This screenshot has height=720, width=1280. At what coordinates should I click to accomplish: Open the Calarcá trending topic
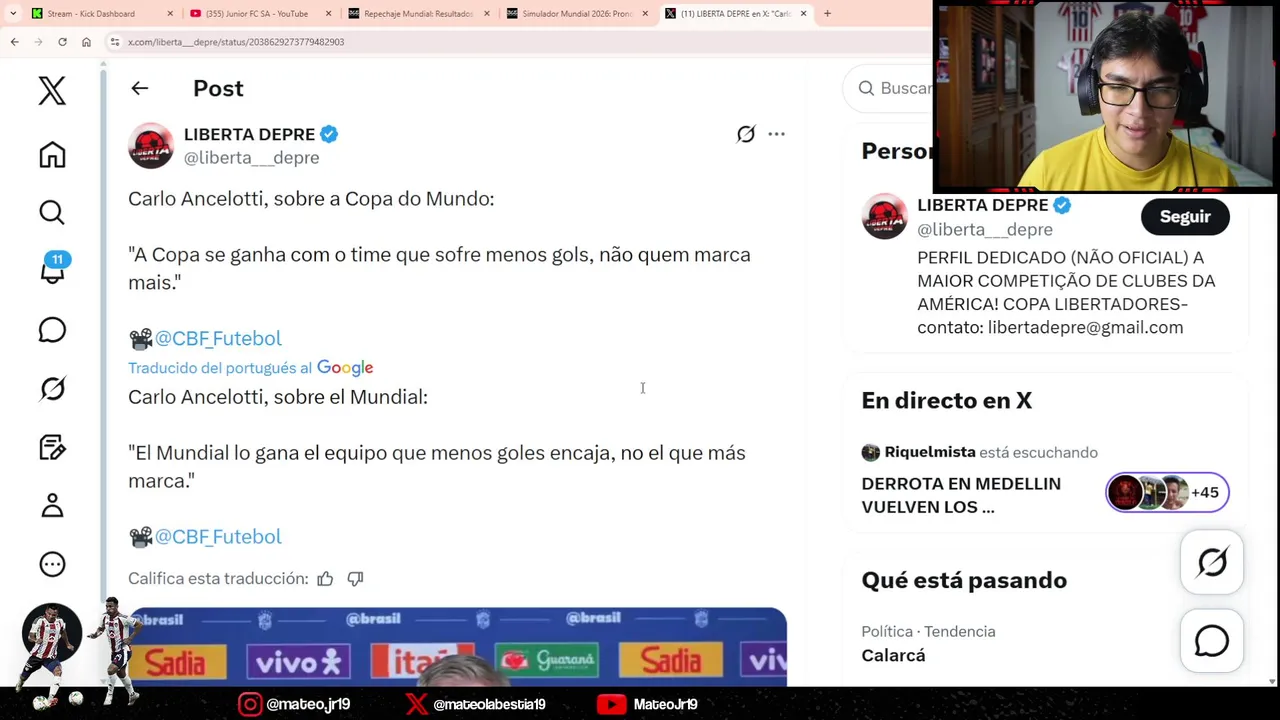[893, 655]
